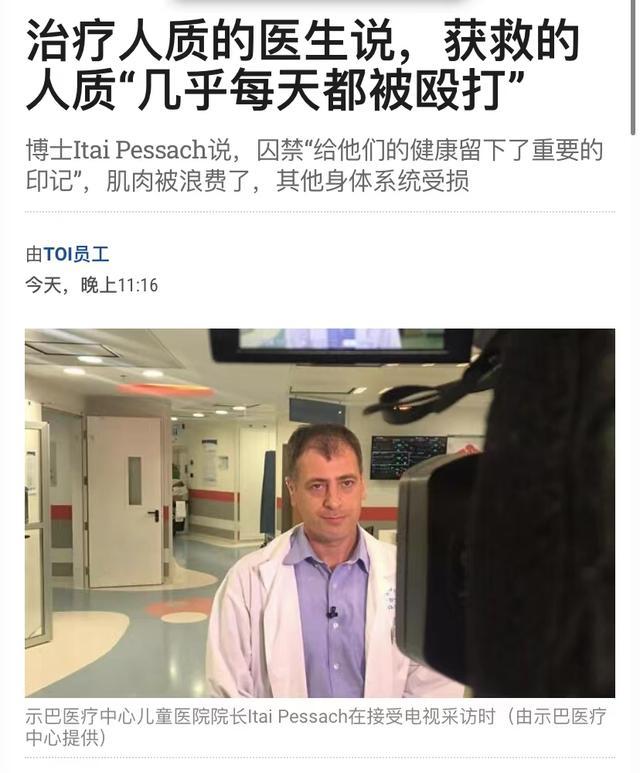Viewport: 640px width, 773px height.
Task: Open the Itai Pessach interview photo
Action: point(319,512)
